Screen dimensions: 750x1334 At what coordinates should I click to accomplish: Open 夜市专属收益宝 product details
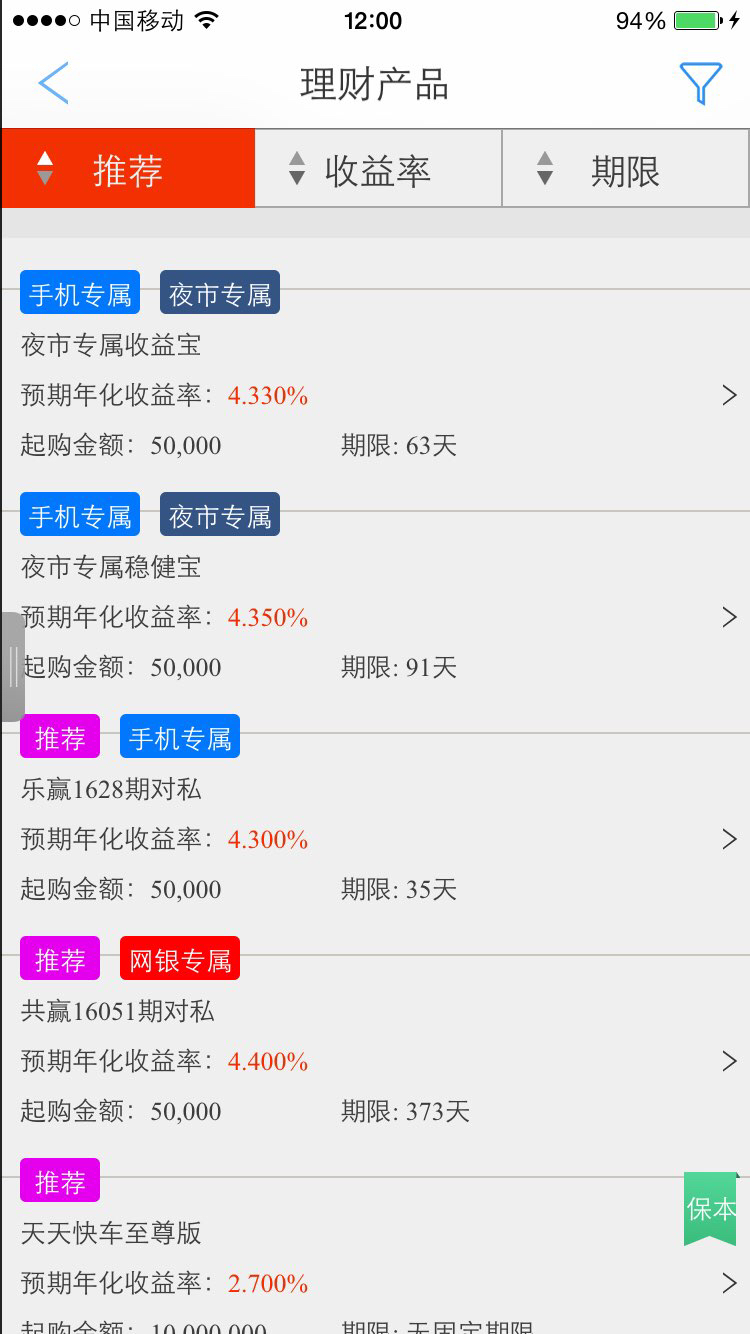pyautogui.click(x=375, y=372)
